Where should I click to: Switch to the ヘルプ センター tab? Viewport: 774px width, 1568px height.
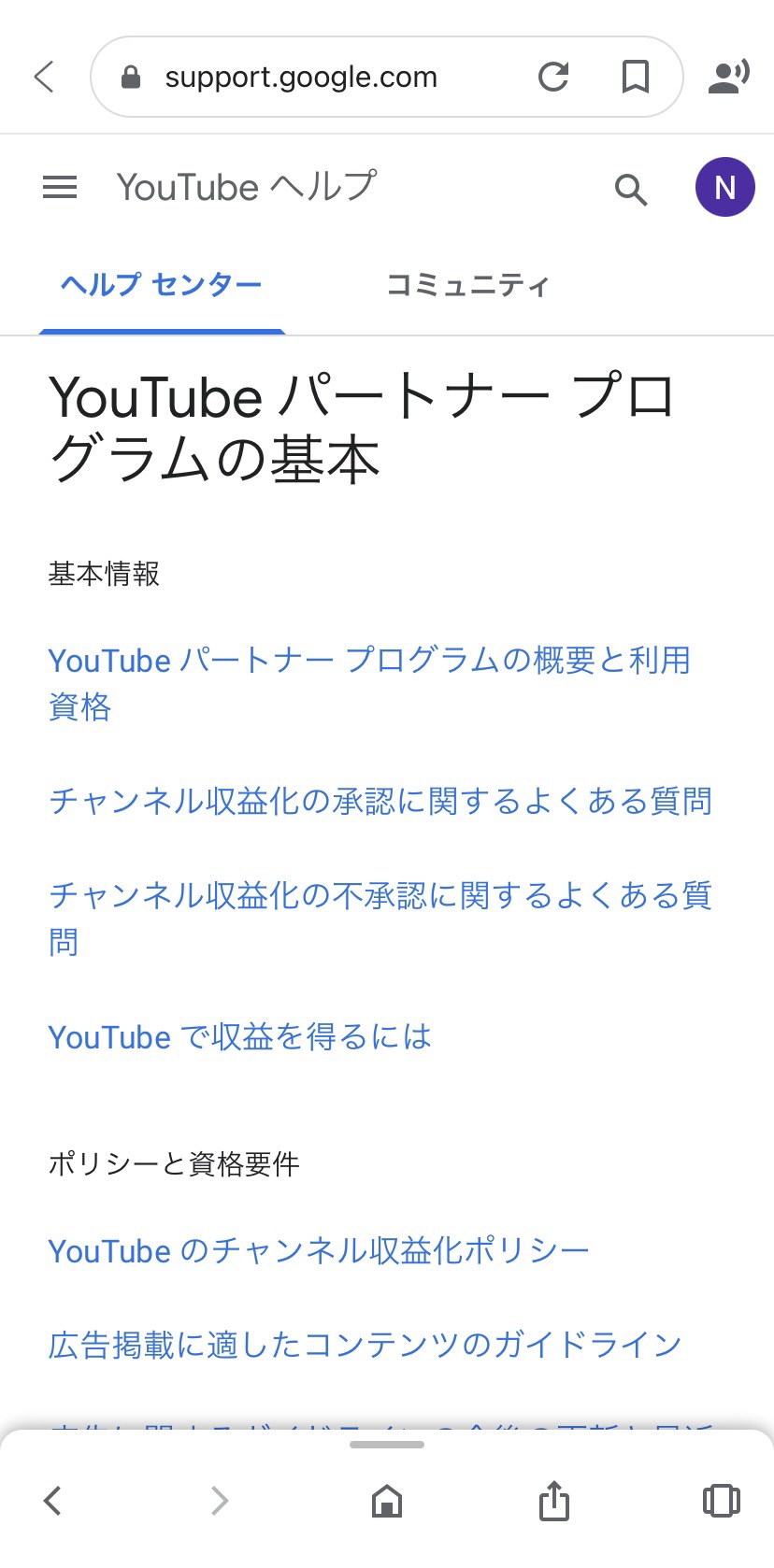coord(162,285)
